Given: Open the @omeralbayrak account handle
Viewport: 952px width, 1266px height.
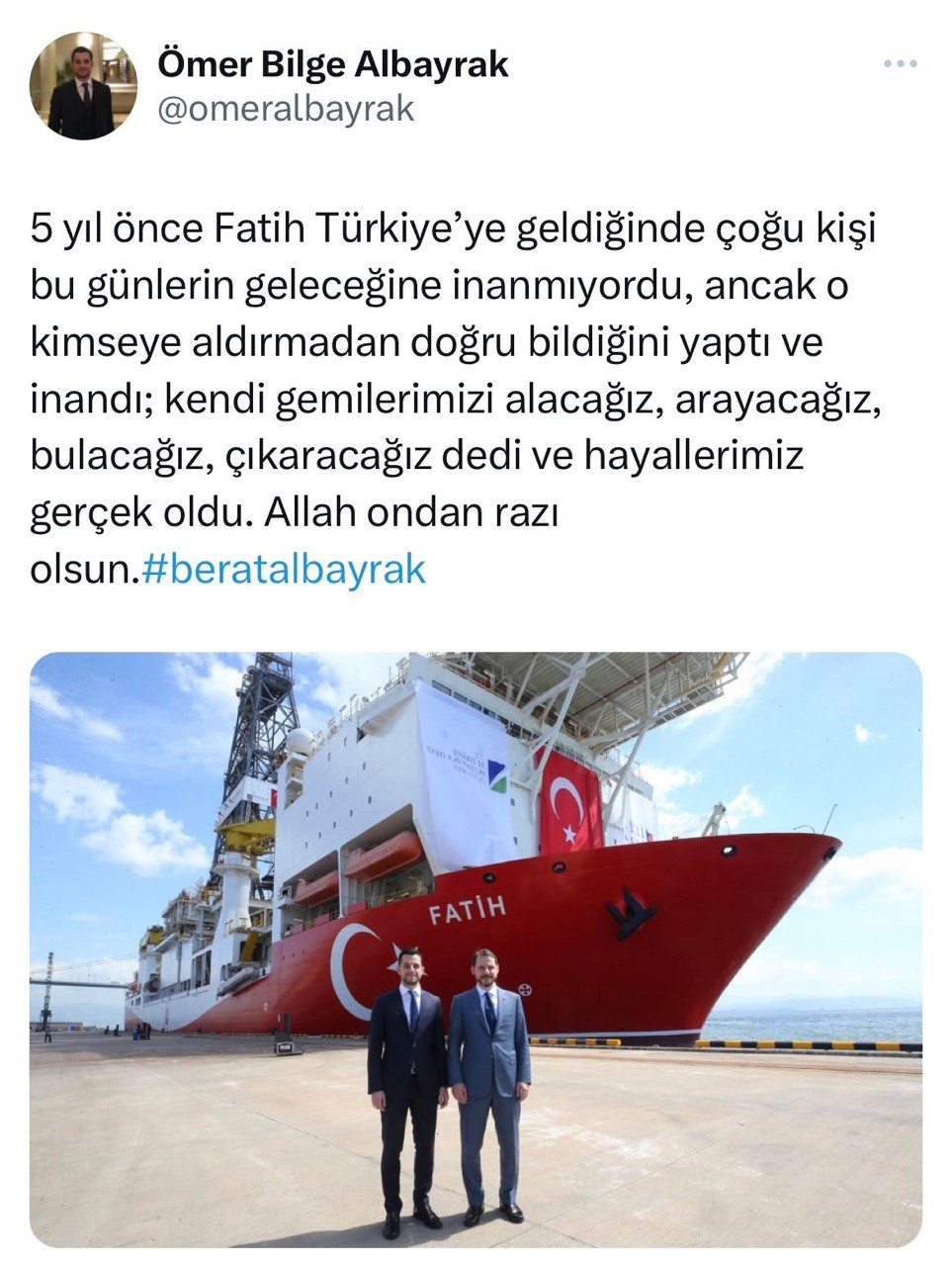Looking at the screenshot, I should tap(286, 109).
